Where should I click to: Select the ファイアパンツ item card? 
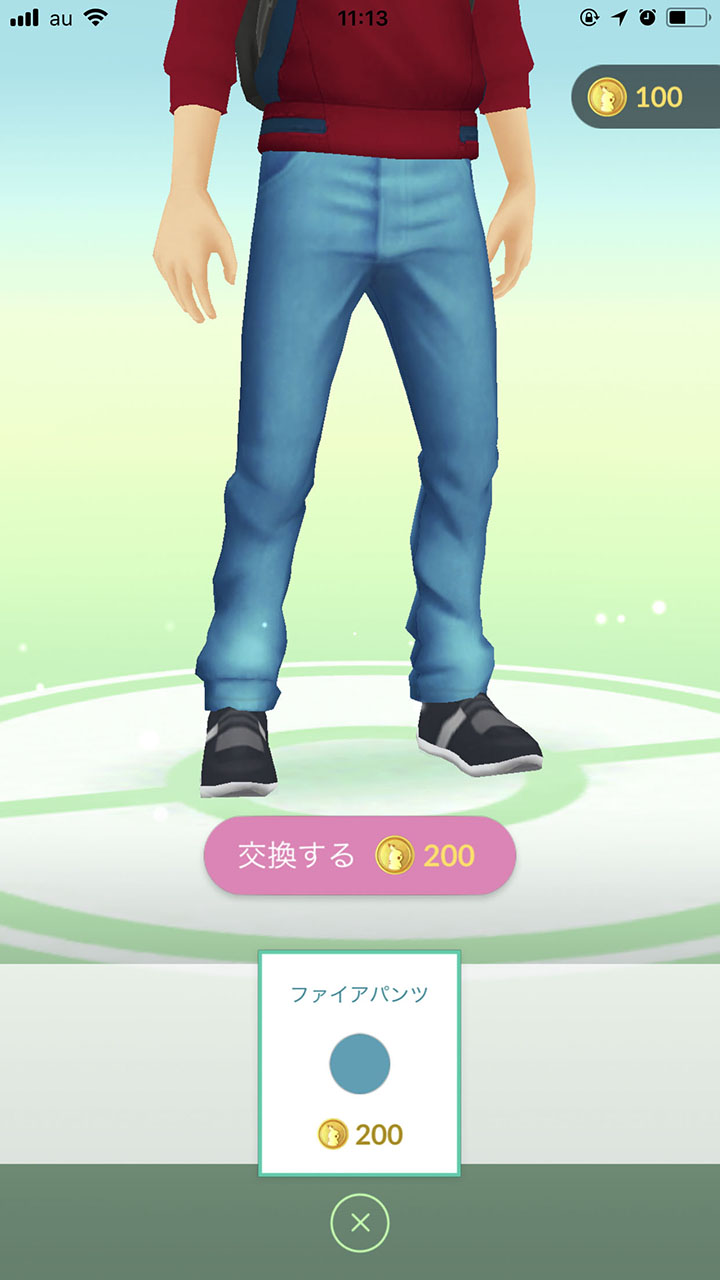coord(360,1063)
